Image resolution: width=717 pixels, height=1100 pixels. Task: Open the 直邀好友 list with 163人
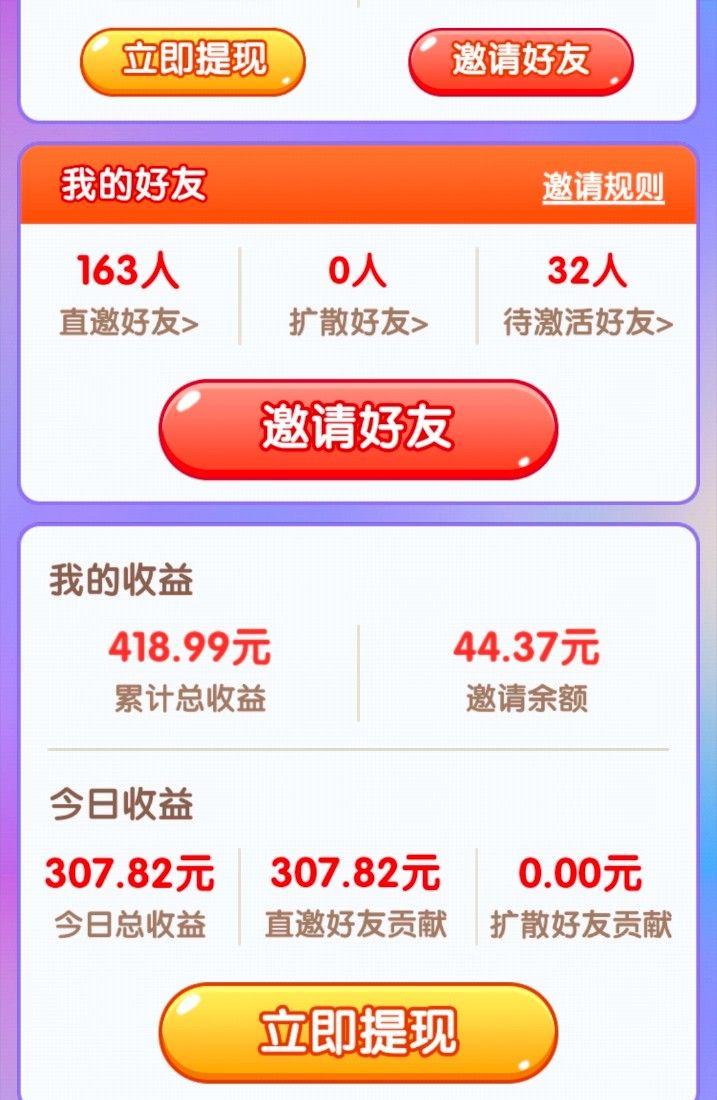click(x=129, y=296)
